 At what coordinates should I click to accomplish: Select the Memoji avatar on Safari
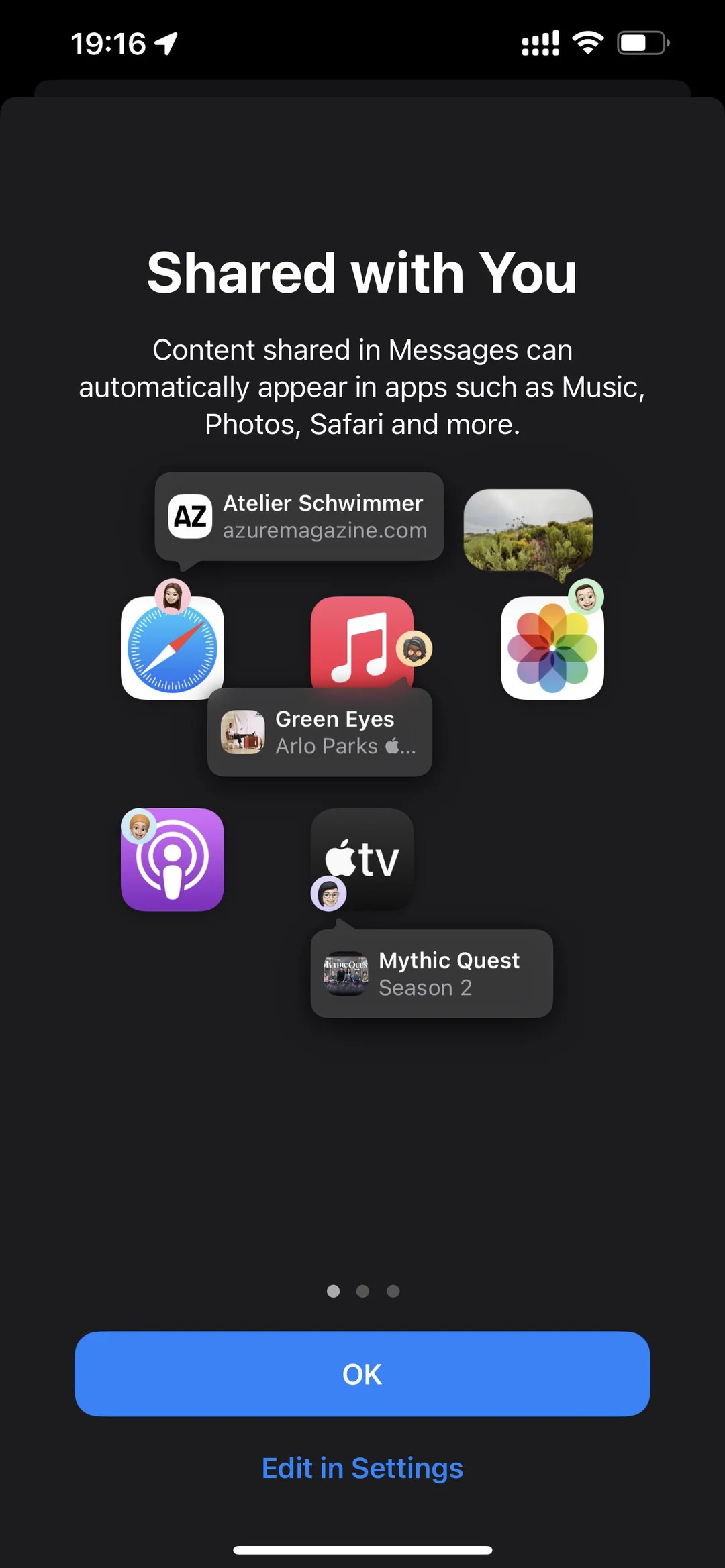tap(171, 597)
